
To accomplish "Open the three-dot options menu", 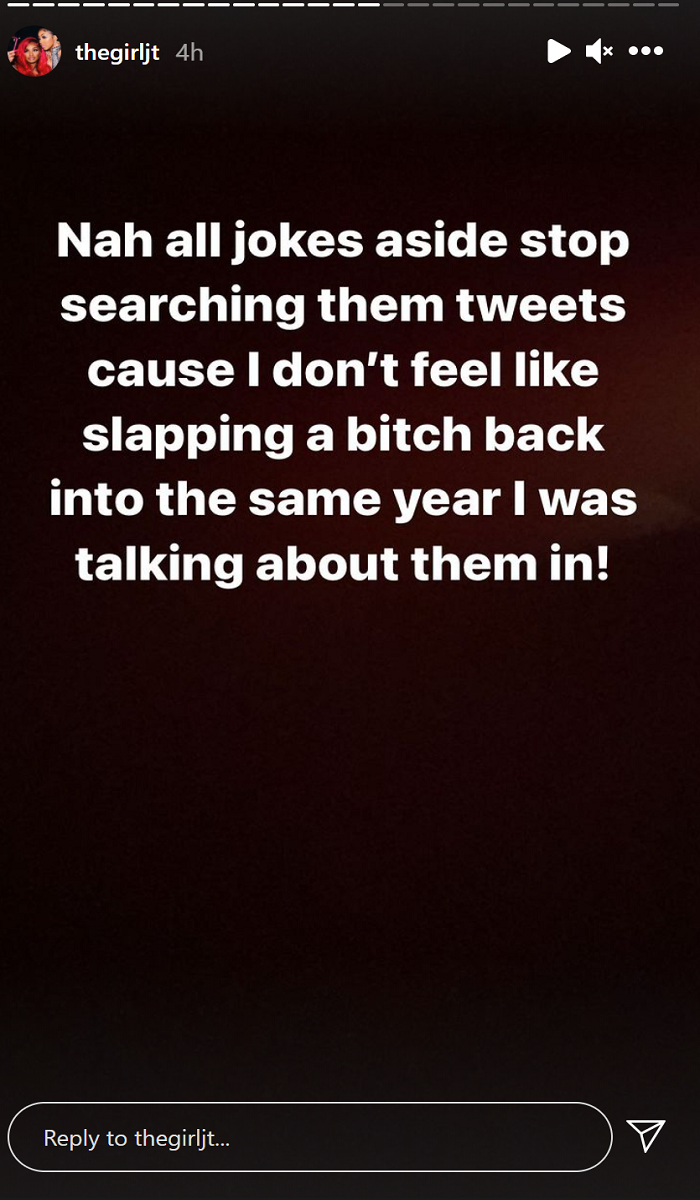I will [x=645, y=51].
